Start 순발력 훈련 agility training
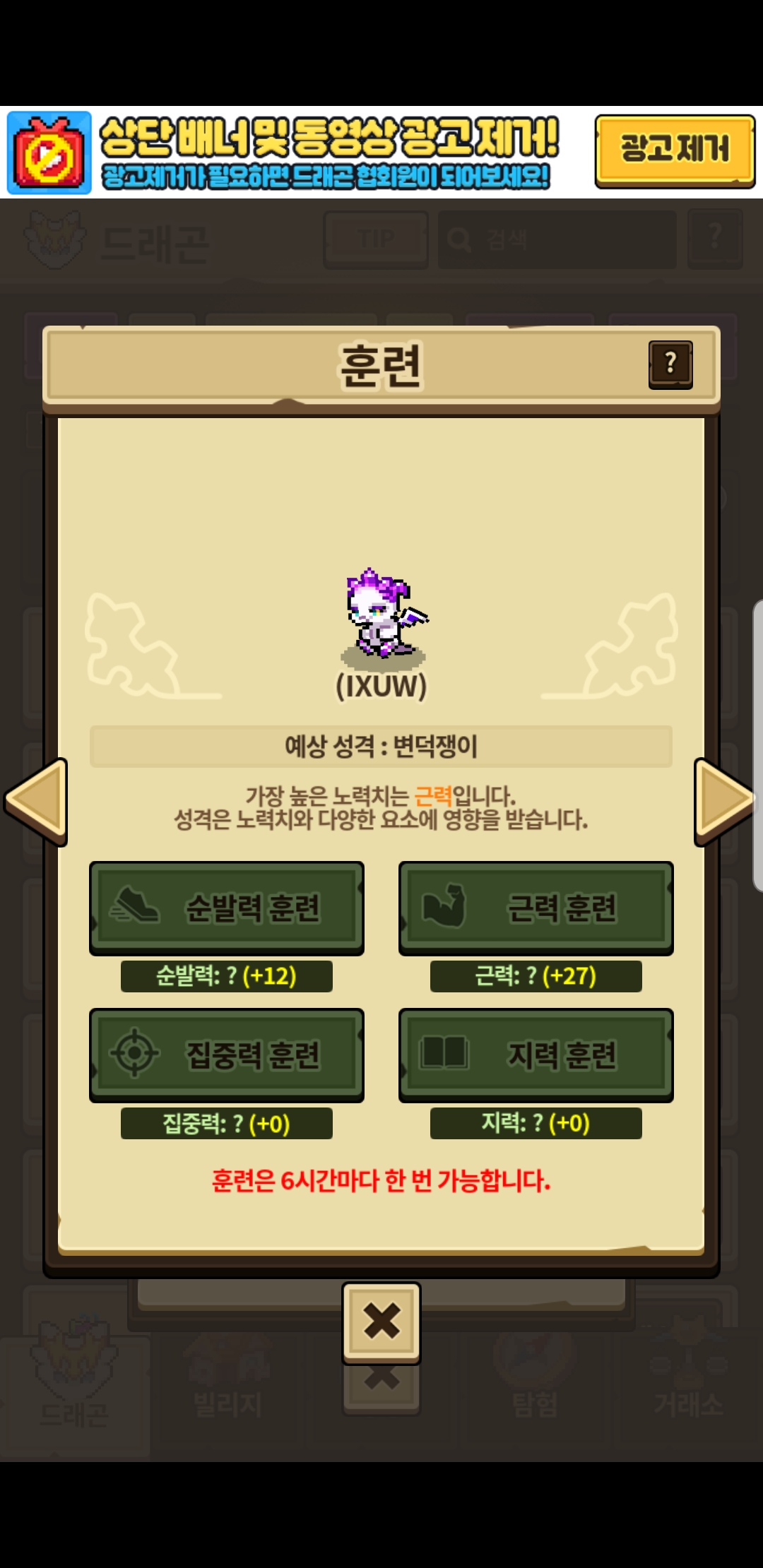763x1568 pixels. 227,908
